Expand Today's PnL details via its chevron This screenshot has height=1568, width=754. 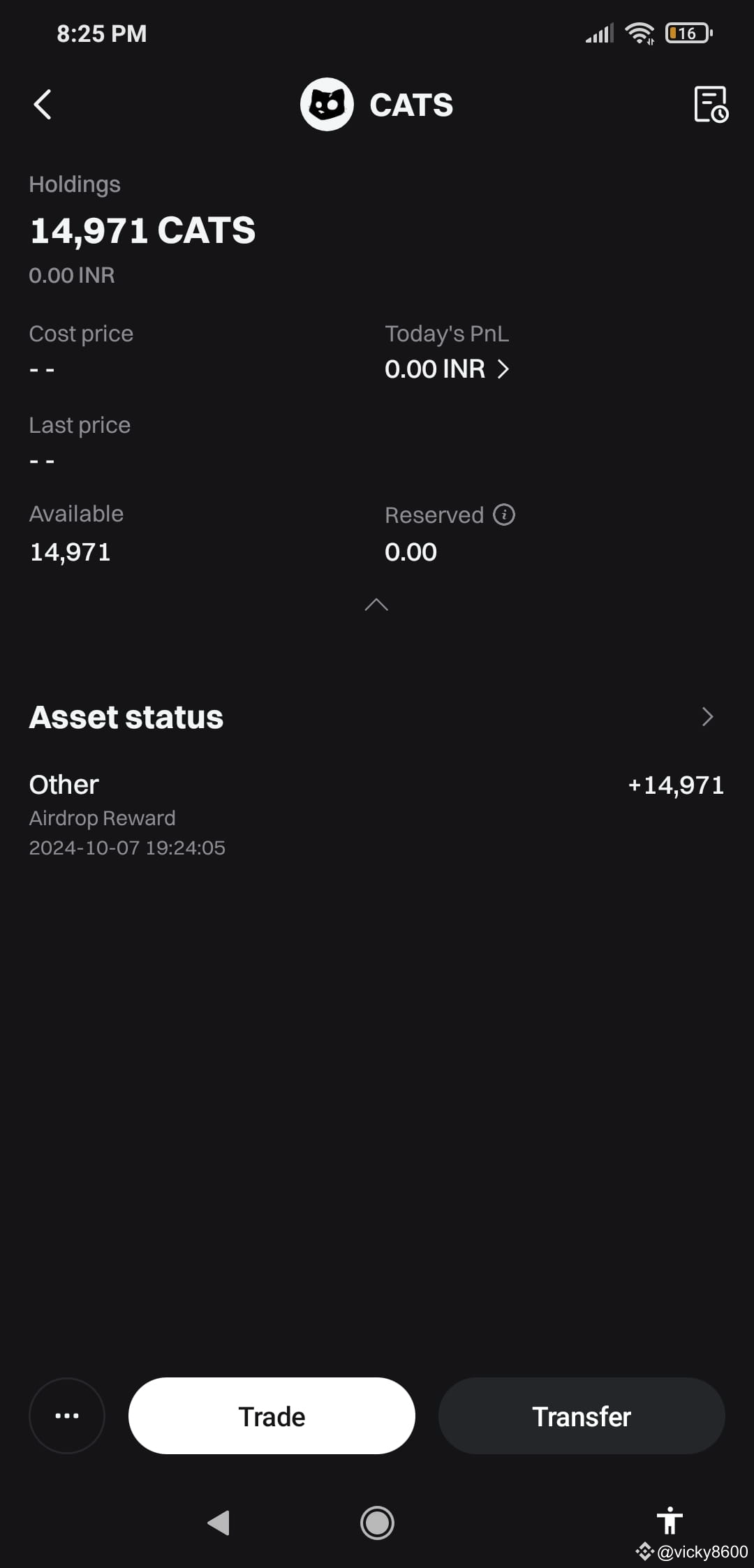tap(505, 369)
